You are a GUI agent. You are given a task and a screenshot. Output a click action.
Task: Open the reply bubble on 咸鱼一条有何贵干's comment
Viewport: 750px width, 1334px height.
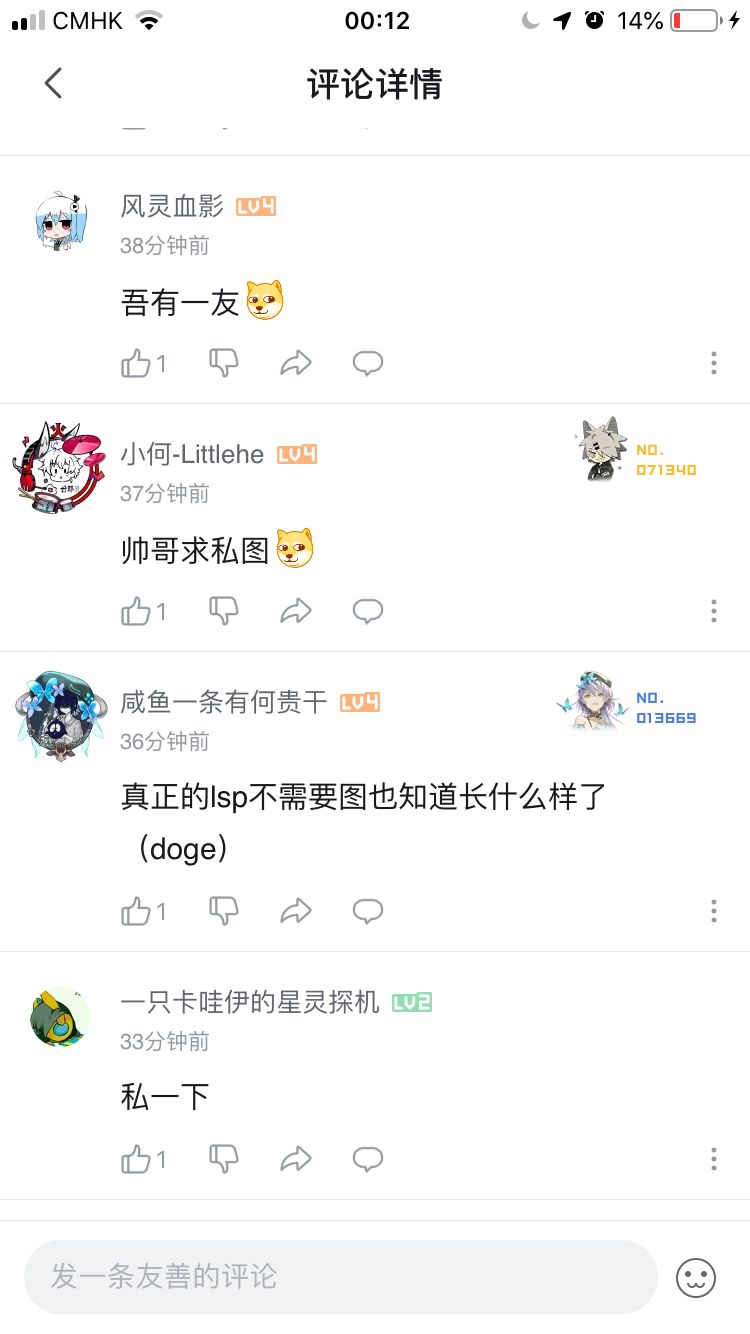click(x=367, y=911)
